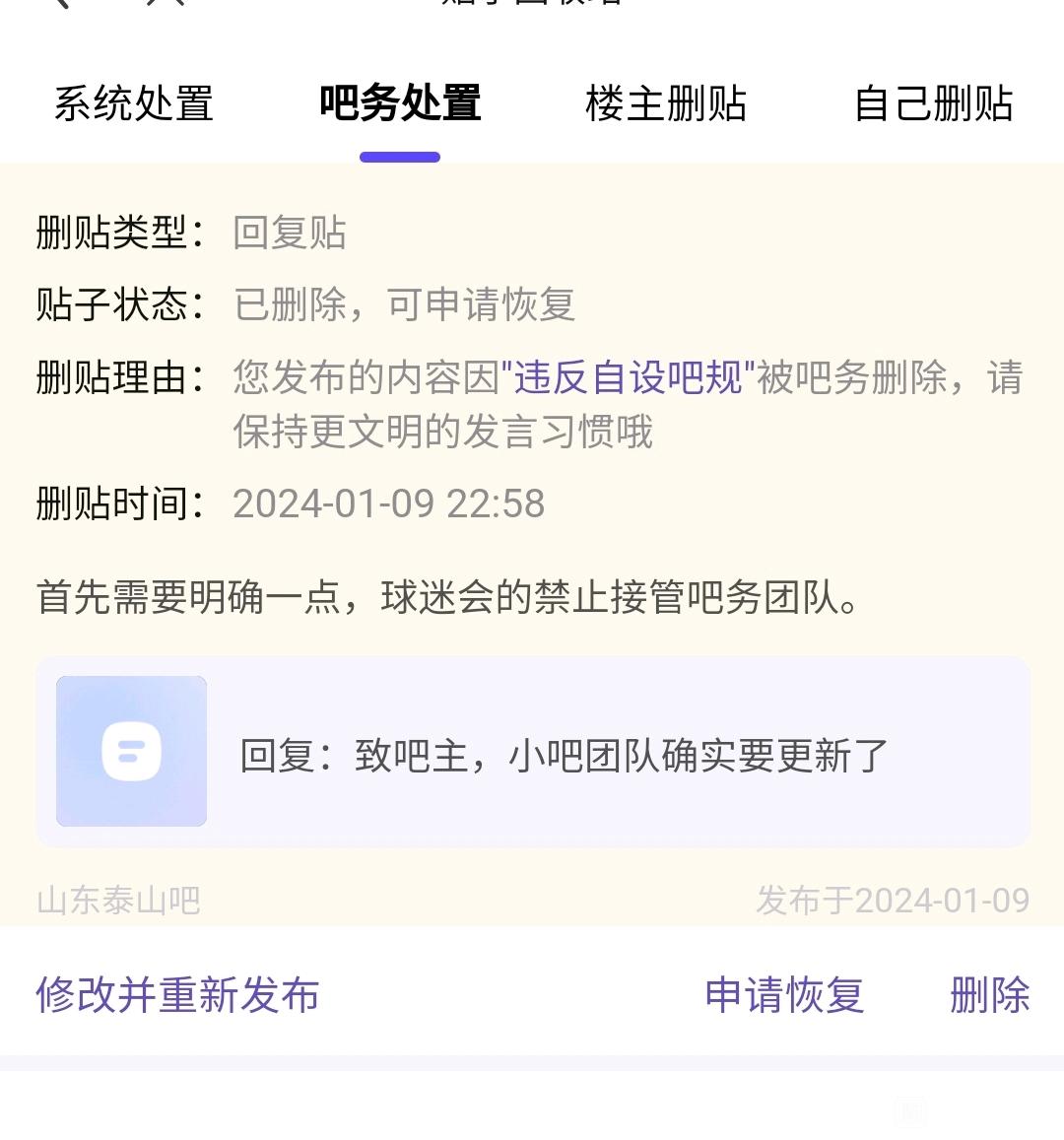Delete this record with 删除
This screenshot has height=1140, width=1064.
point(989,994)
